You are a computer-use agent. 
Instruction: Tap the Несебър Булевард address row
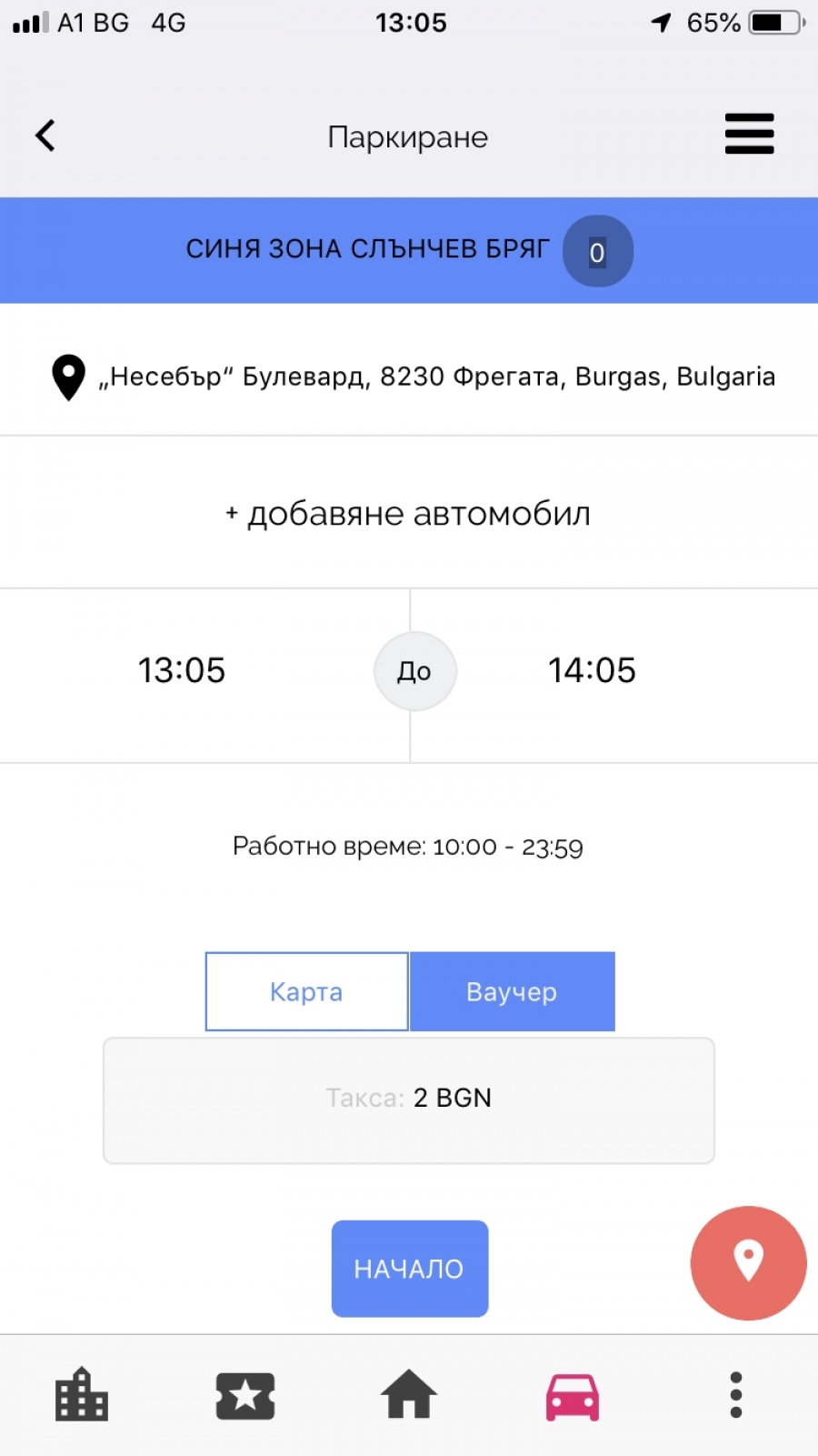409,376
